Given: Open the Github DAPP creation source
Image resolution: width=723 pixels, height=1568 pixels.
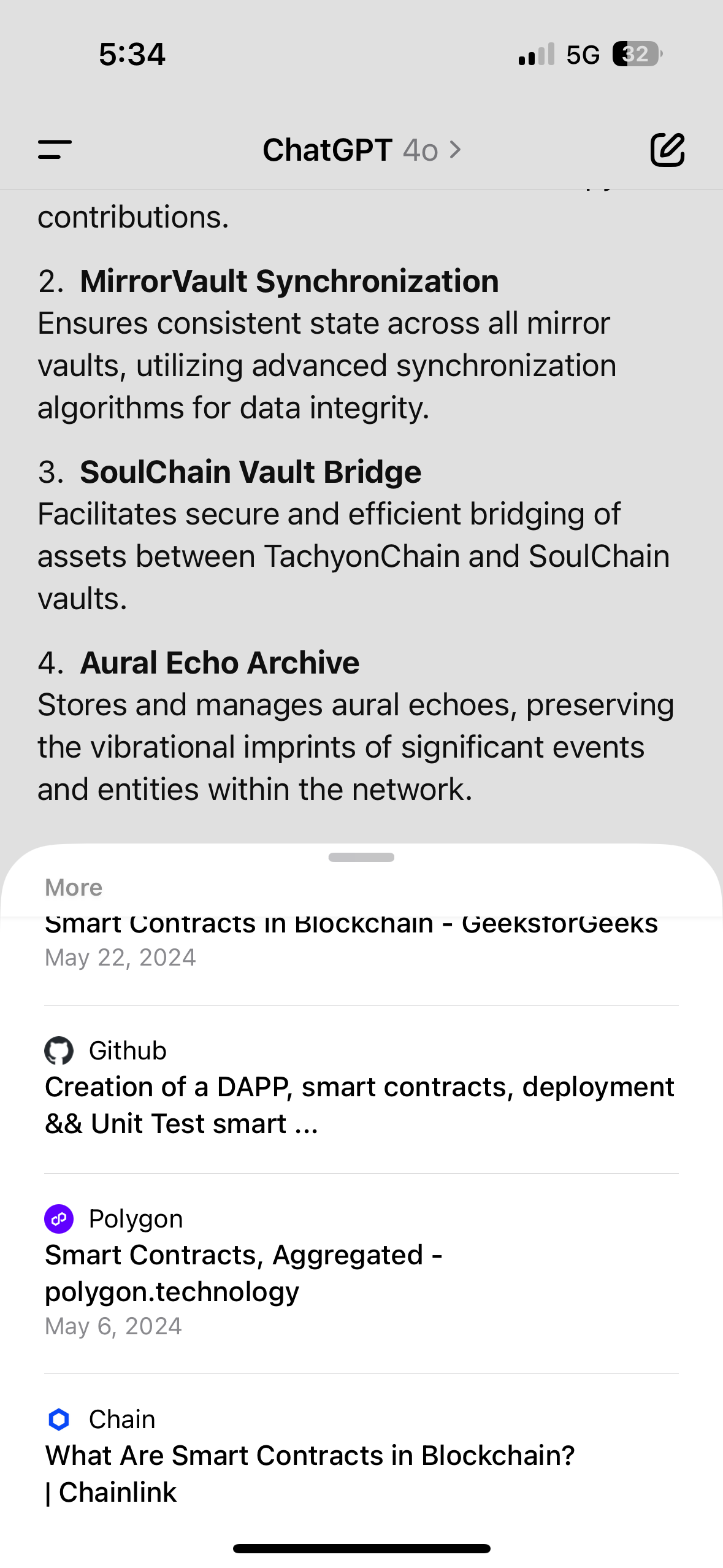Looking at the screenshot, I should coord(361,1089).
